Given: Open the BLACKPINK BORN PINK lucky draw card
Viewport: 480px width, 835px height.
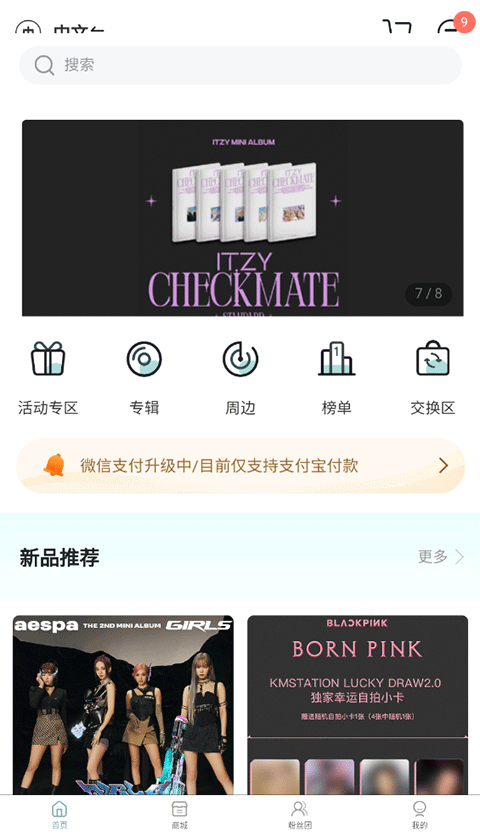Looking at the screenshot, I should pyautogui.click(x=357, y=705).
